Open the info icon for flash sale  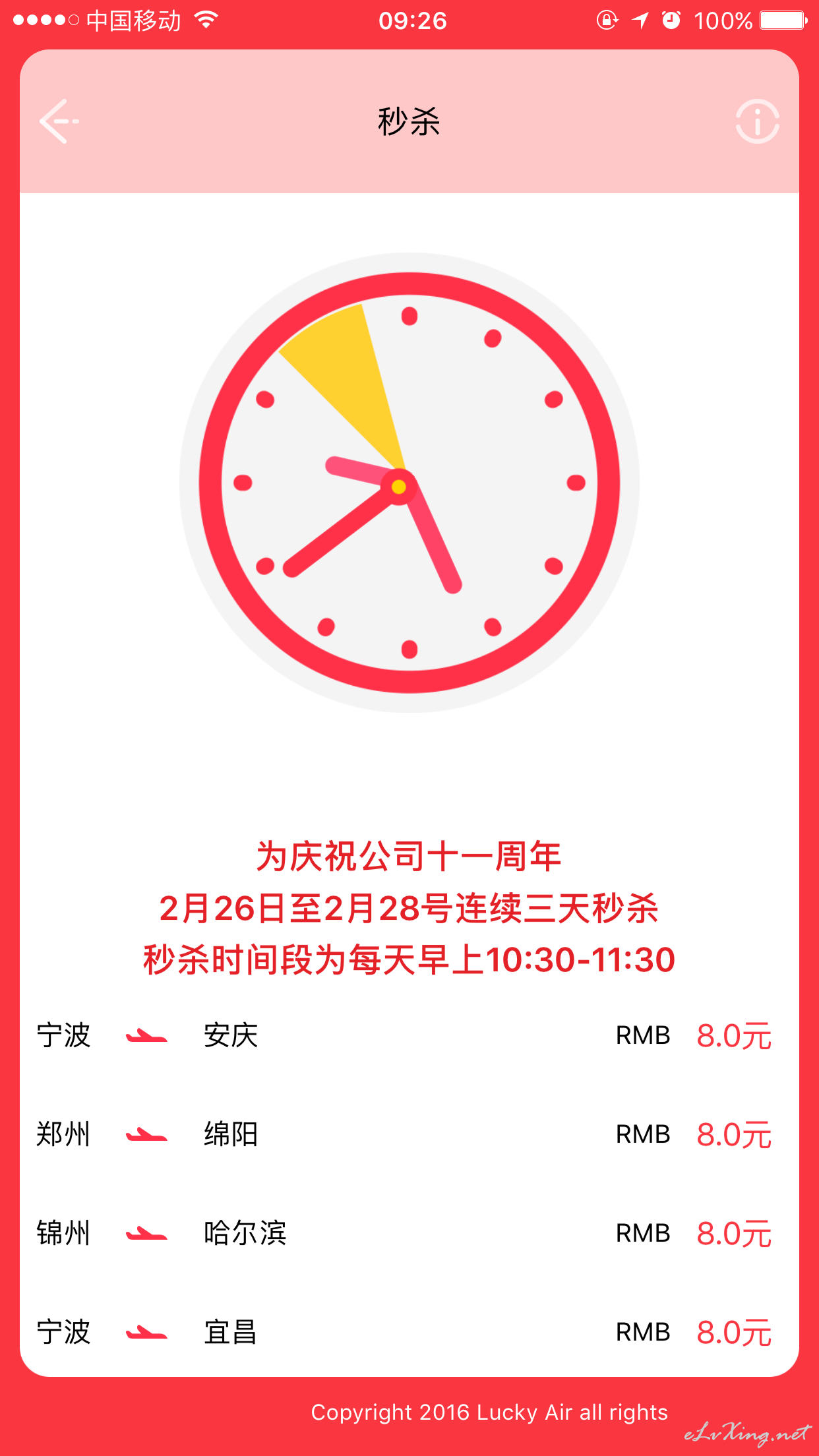[757, 121]
